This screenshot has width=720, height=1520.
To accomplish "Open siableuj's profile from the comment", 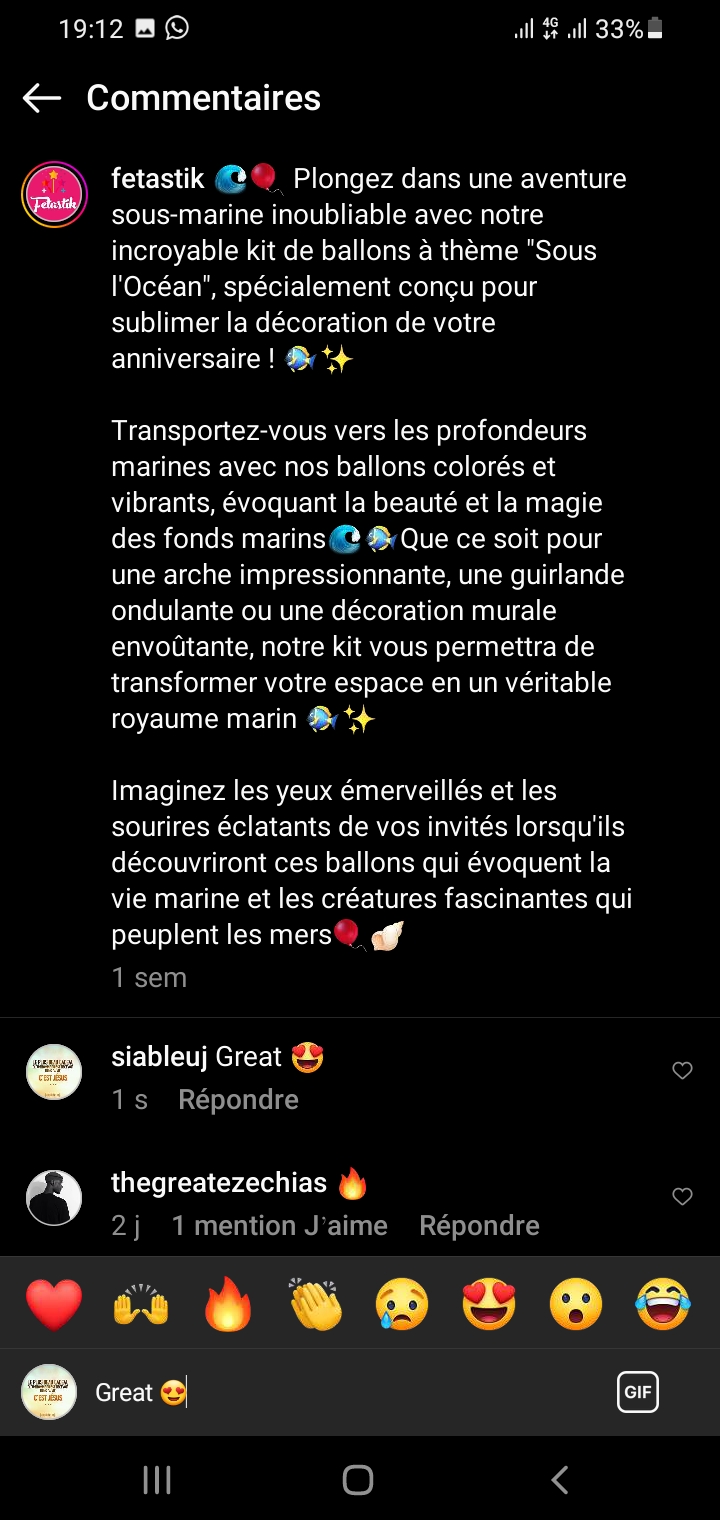I will pos(160,1057).
